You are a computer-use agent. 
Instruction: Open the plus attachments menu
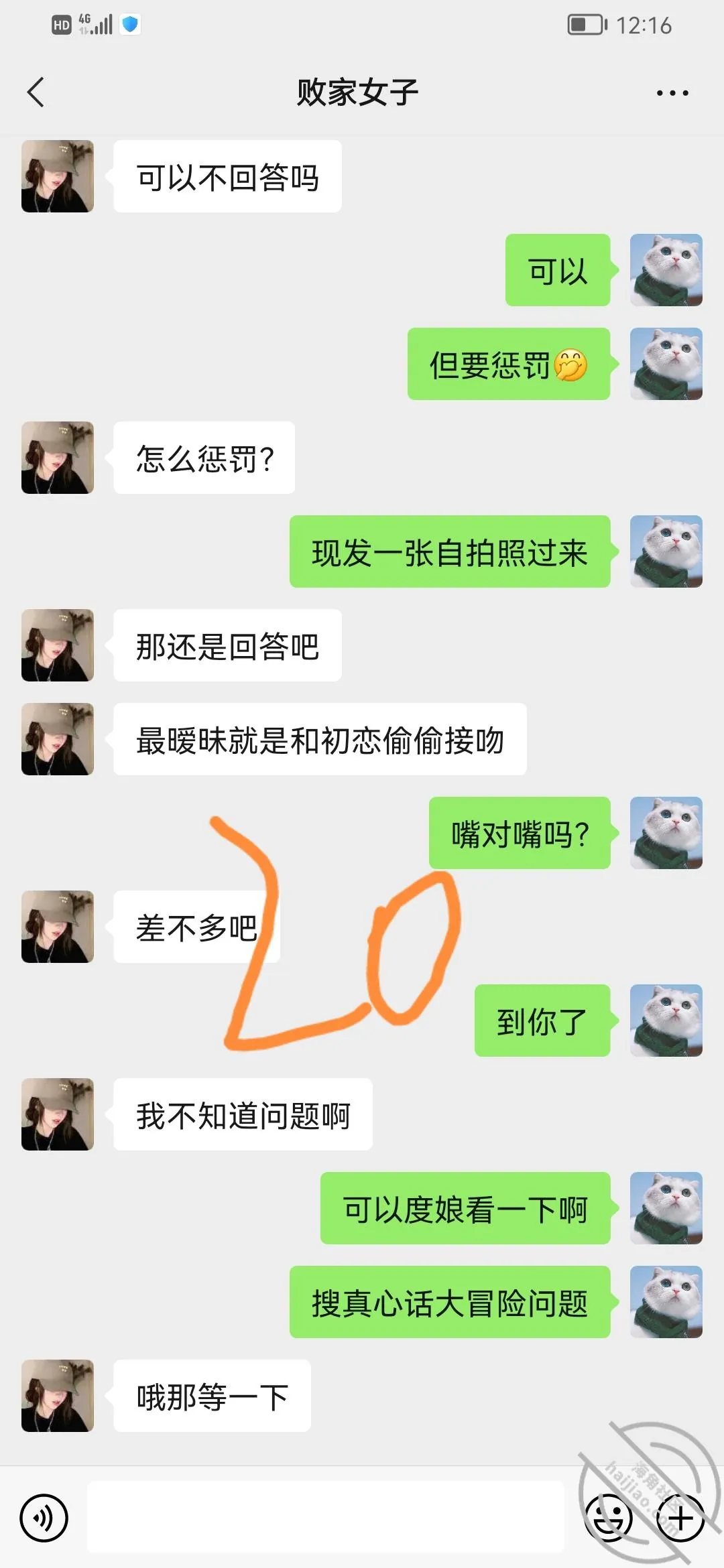[x=680, y=1518]
